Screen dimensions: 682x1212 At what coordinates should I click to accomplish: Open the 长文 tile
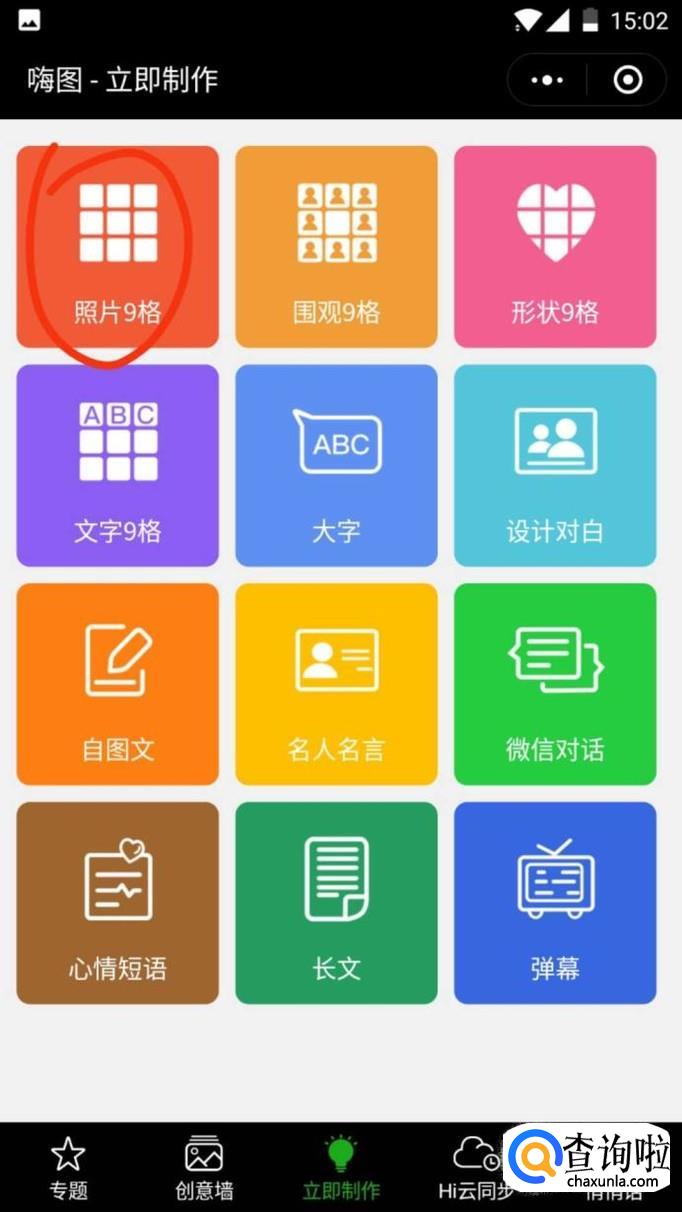336,903
